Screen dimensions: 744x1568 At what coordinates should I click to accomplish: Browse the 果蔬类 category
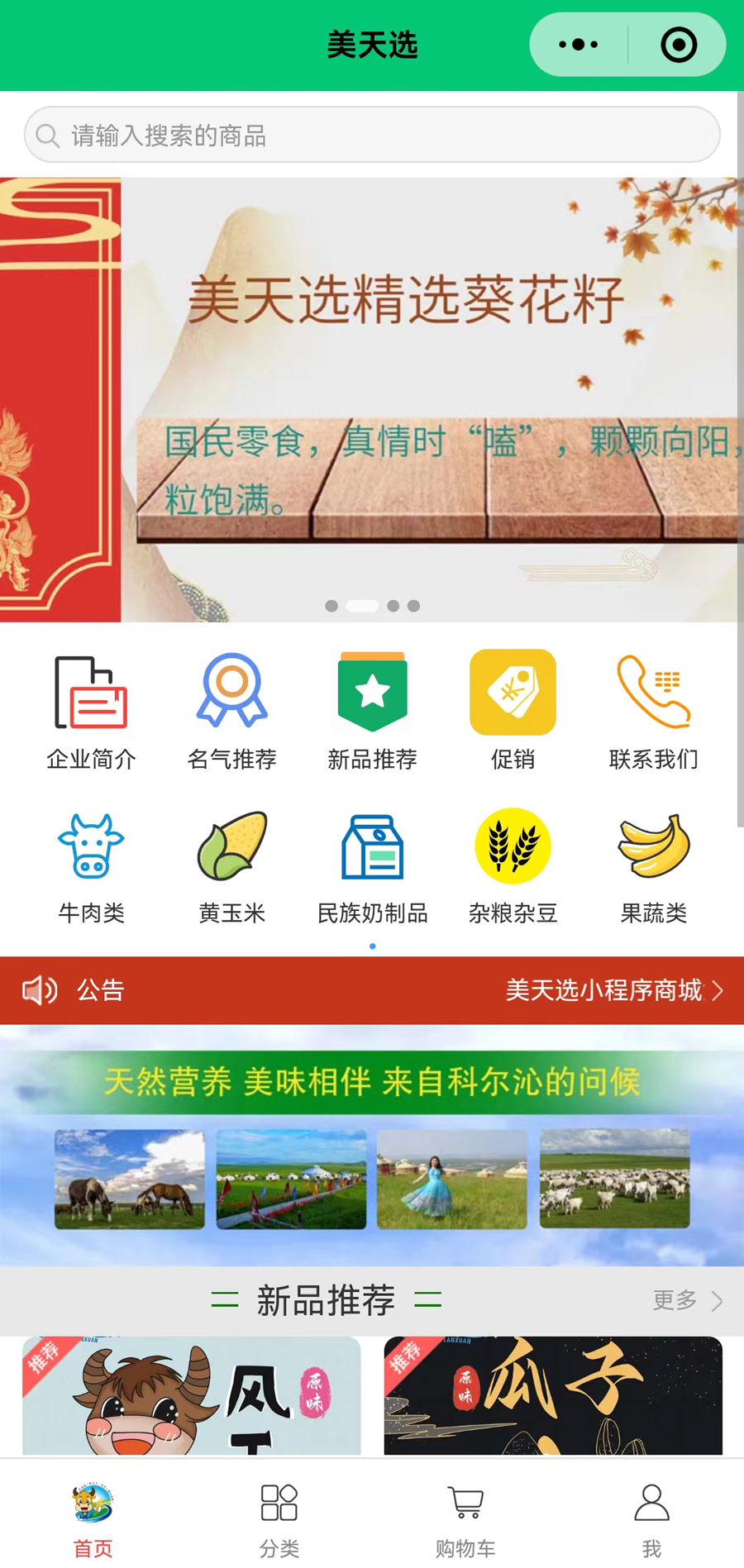pyautogui.click(x=653, y=865)
